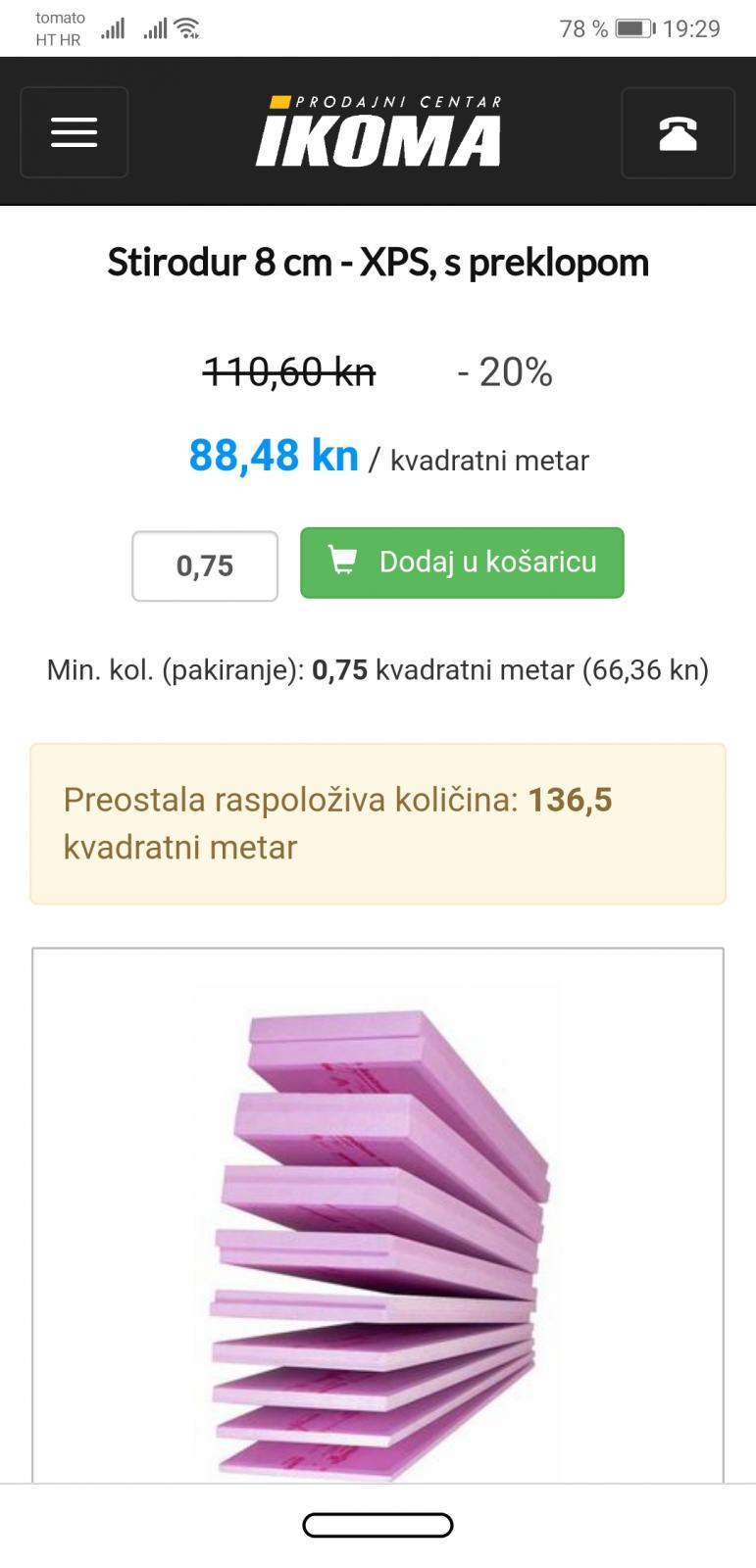
Task: Click the discounted price 88,48 kn
Action: (x=272, y=456)
